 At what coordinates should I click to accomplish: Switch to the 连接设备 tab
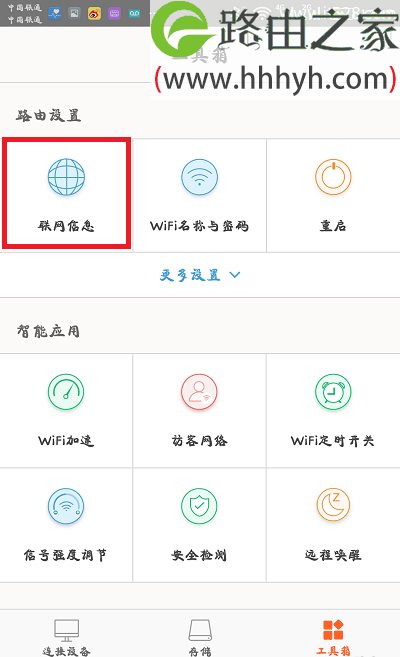tap(66, 637)
